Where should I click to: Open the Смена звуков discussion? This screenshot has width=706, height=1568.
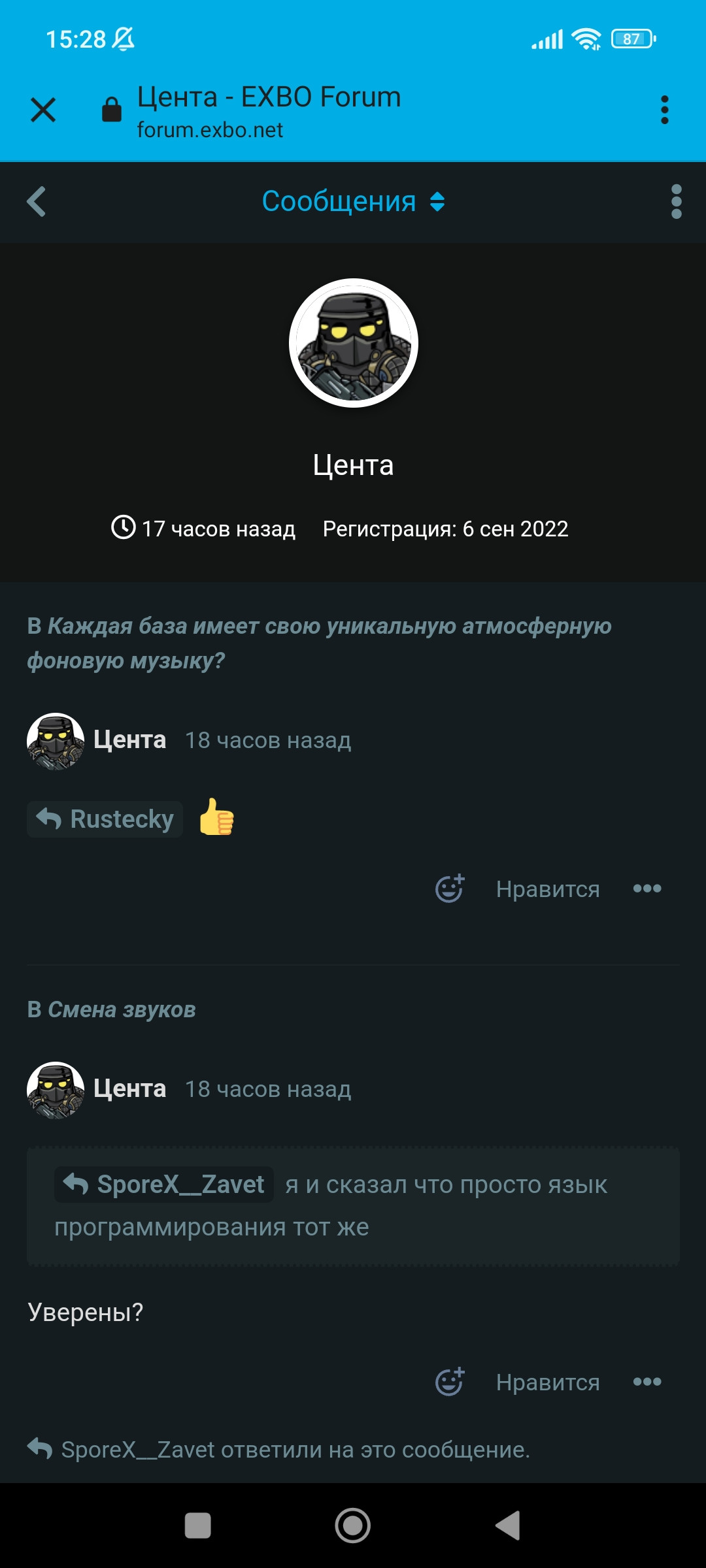[x=122, y=1009]
